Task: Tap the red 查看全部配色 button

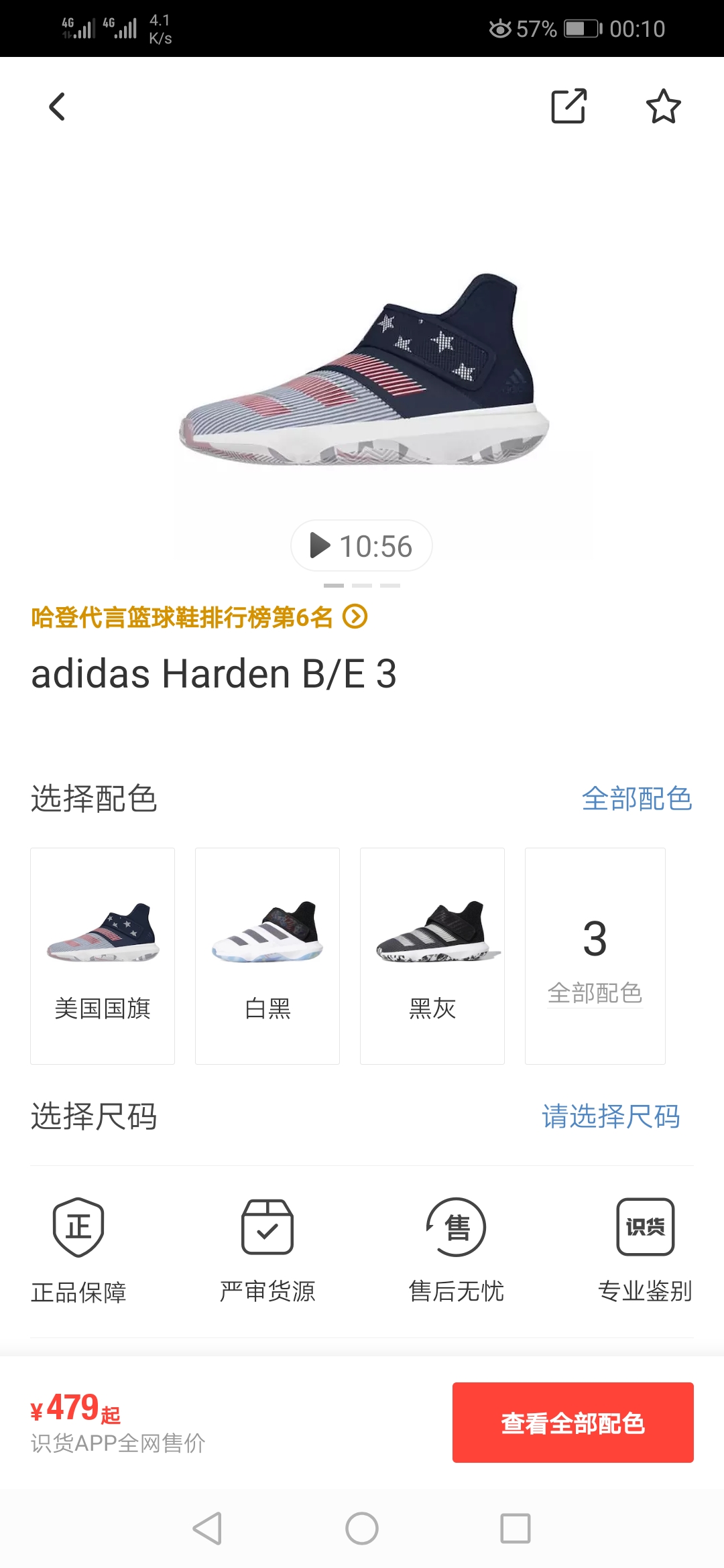Action: pyautogui.click(x=572, y=1423)
